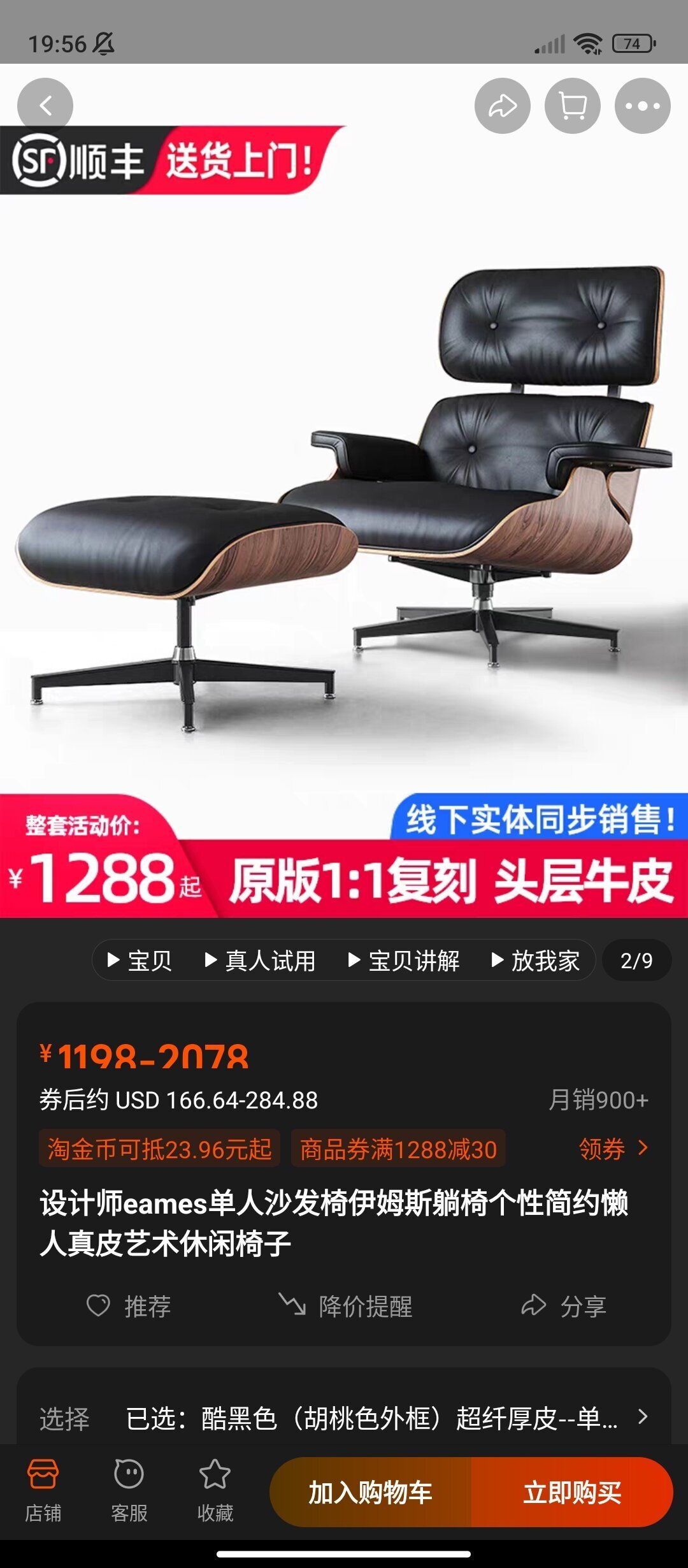Open the three-dot overflow menu
This screenshot has height=1568, width=688.
643,106
